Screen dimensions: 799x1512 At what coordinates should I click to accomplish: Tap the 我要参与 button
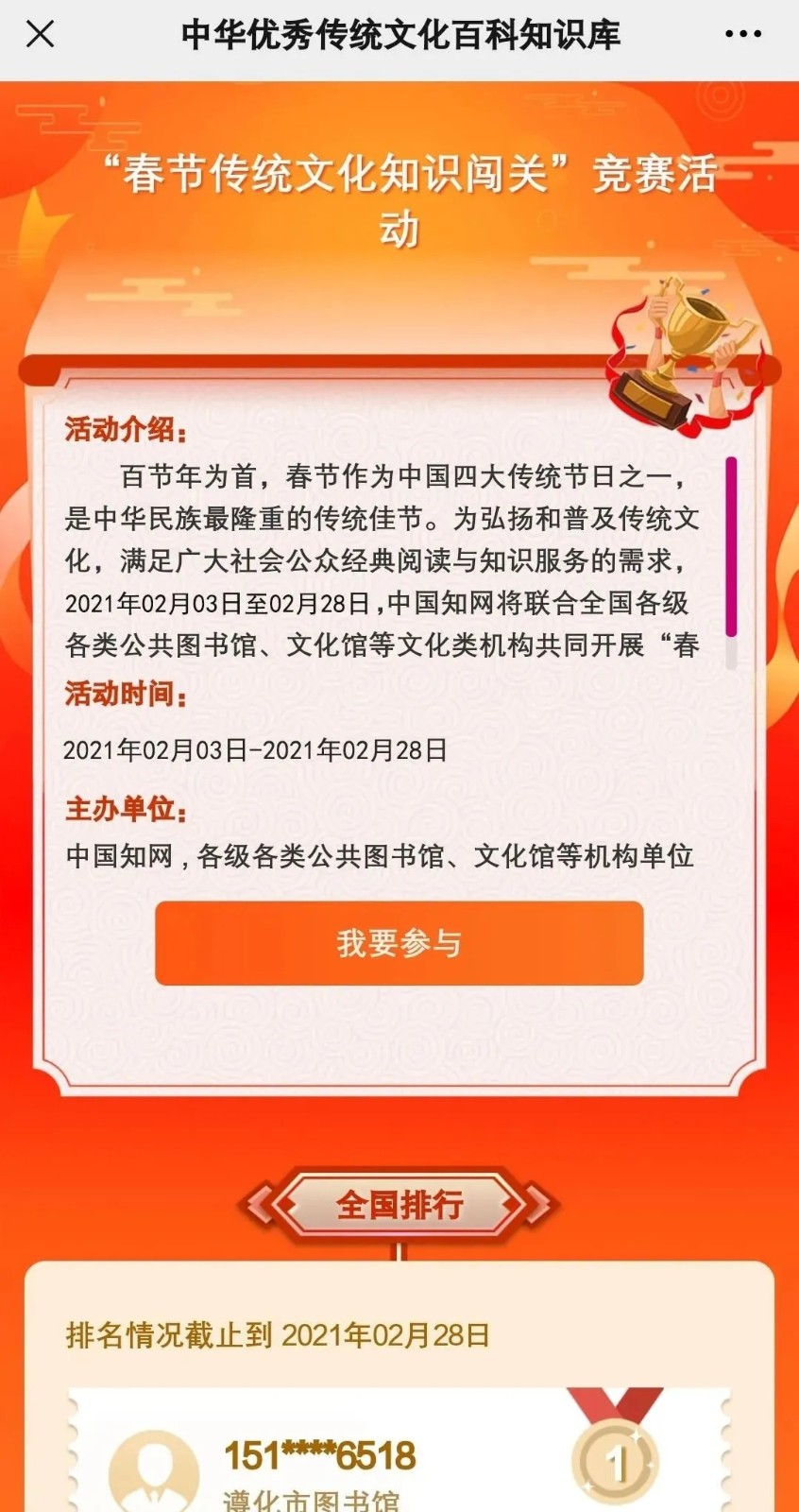point(399,943)
